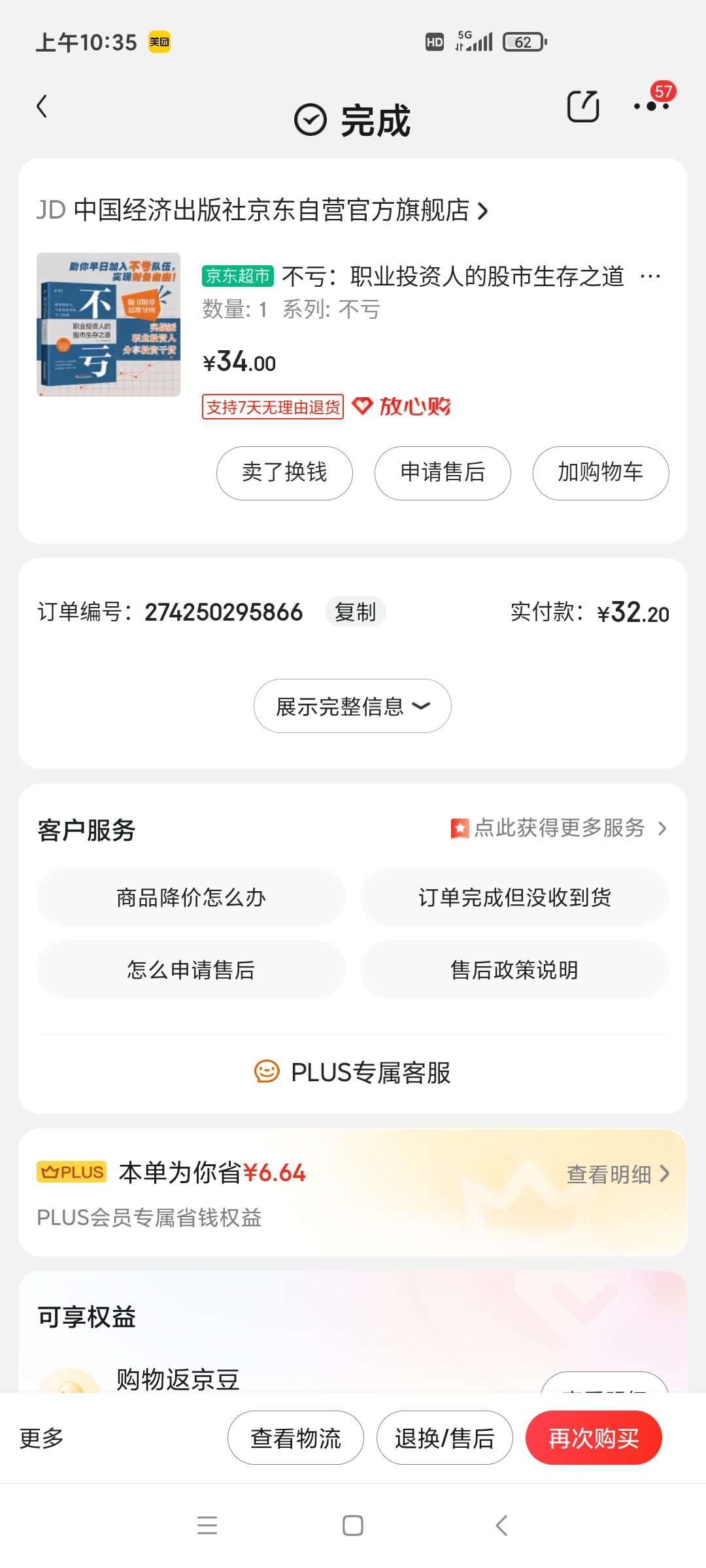Copy the order number with 复制
Image resolution: width=706 pixels, height=1568 pixels.
[355, 612]
